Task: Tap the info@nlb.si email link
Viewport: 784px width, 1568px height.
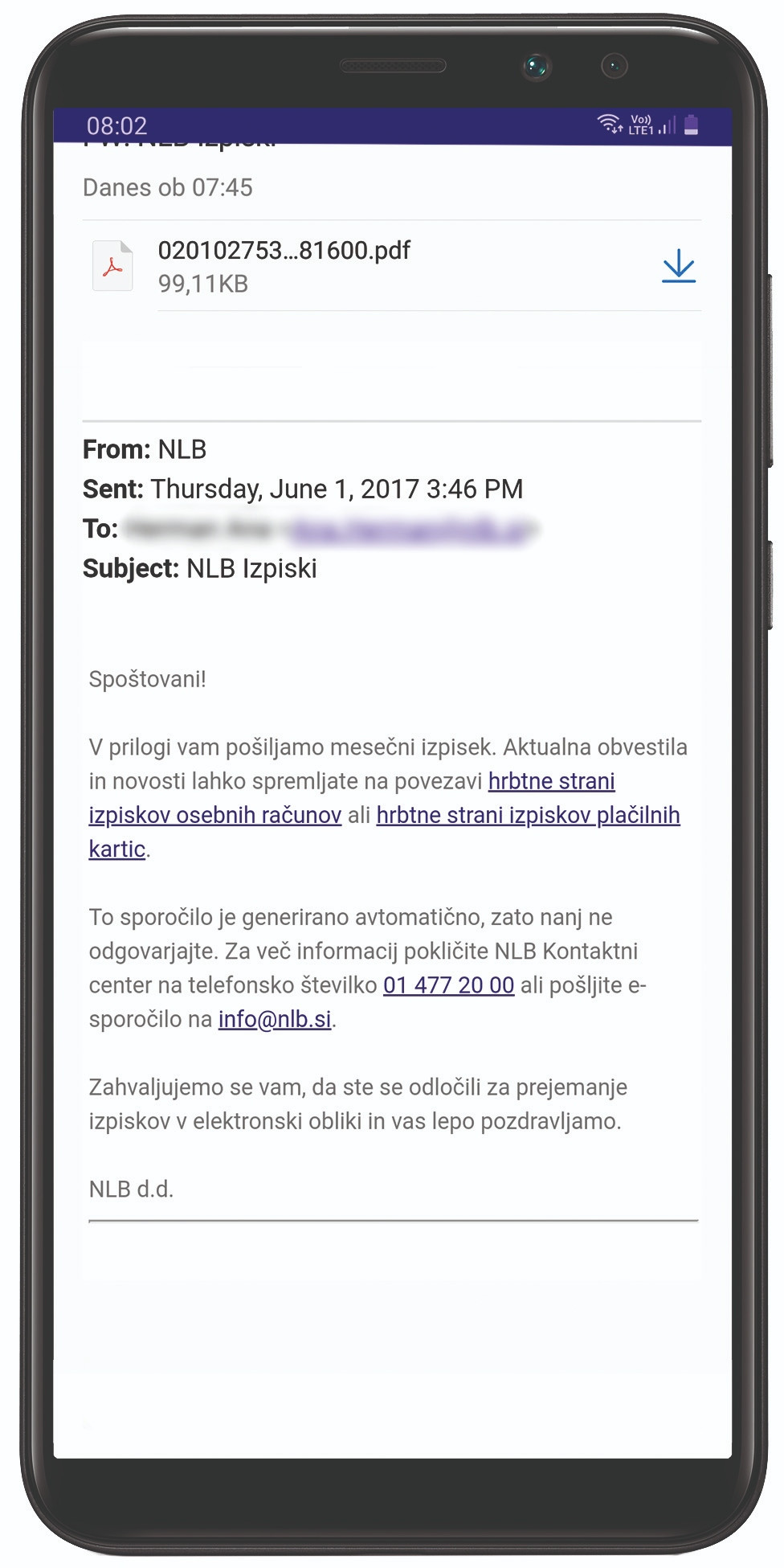Action: pos(275,1019)
